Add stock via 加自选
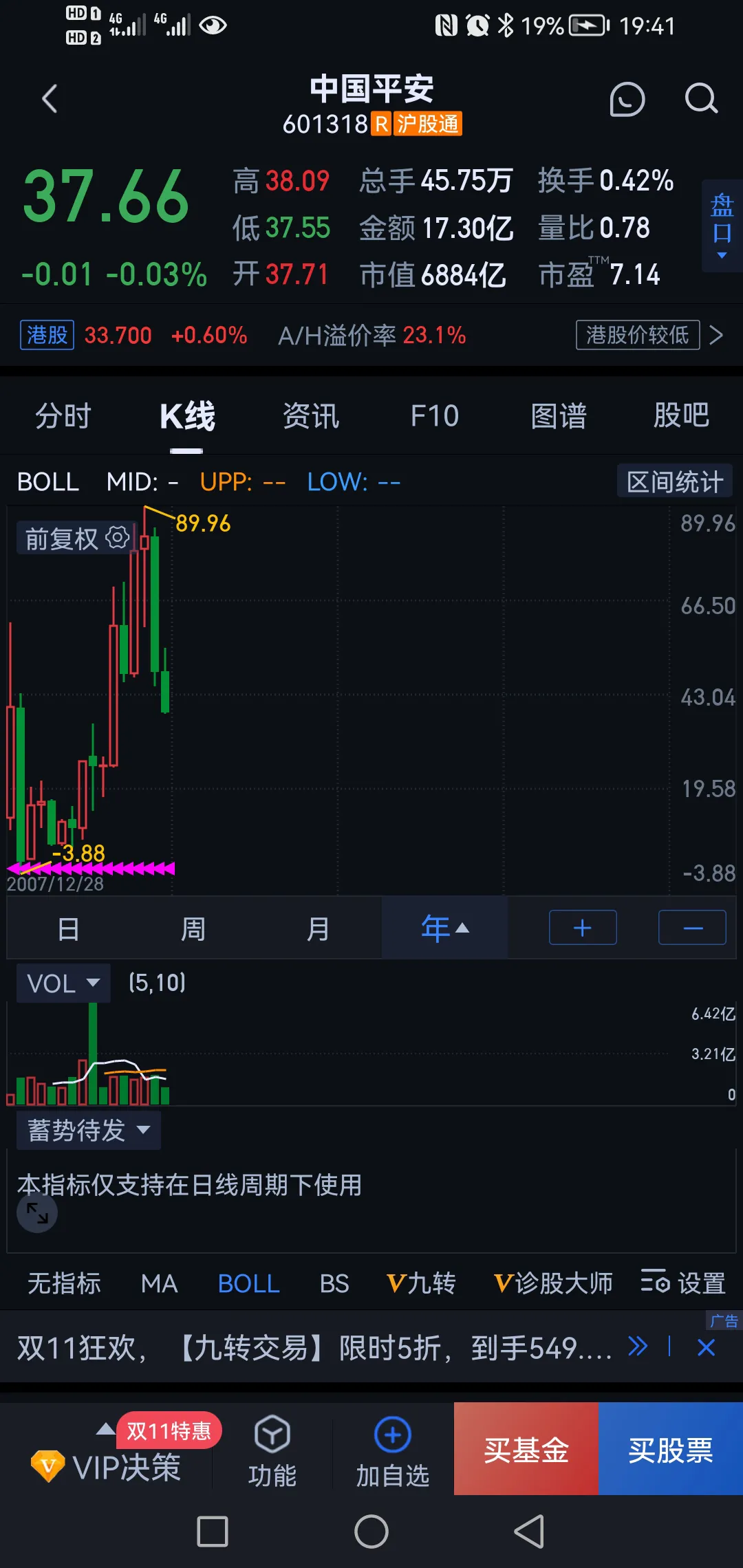The width and height of the screenshot is (743, 1568). click(x=392, y=1449)
